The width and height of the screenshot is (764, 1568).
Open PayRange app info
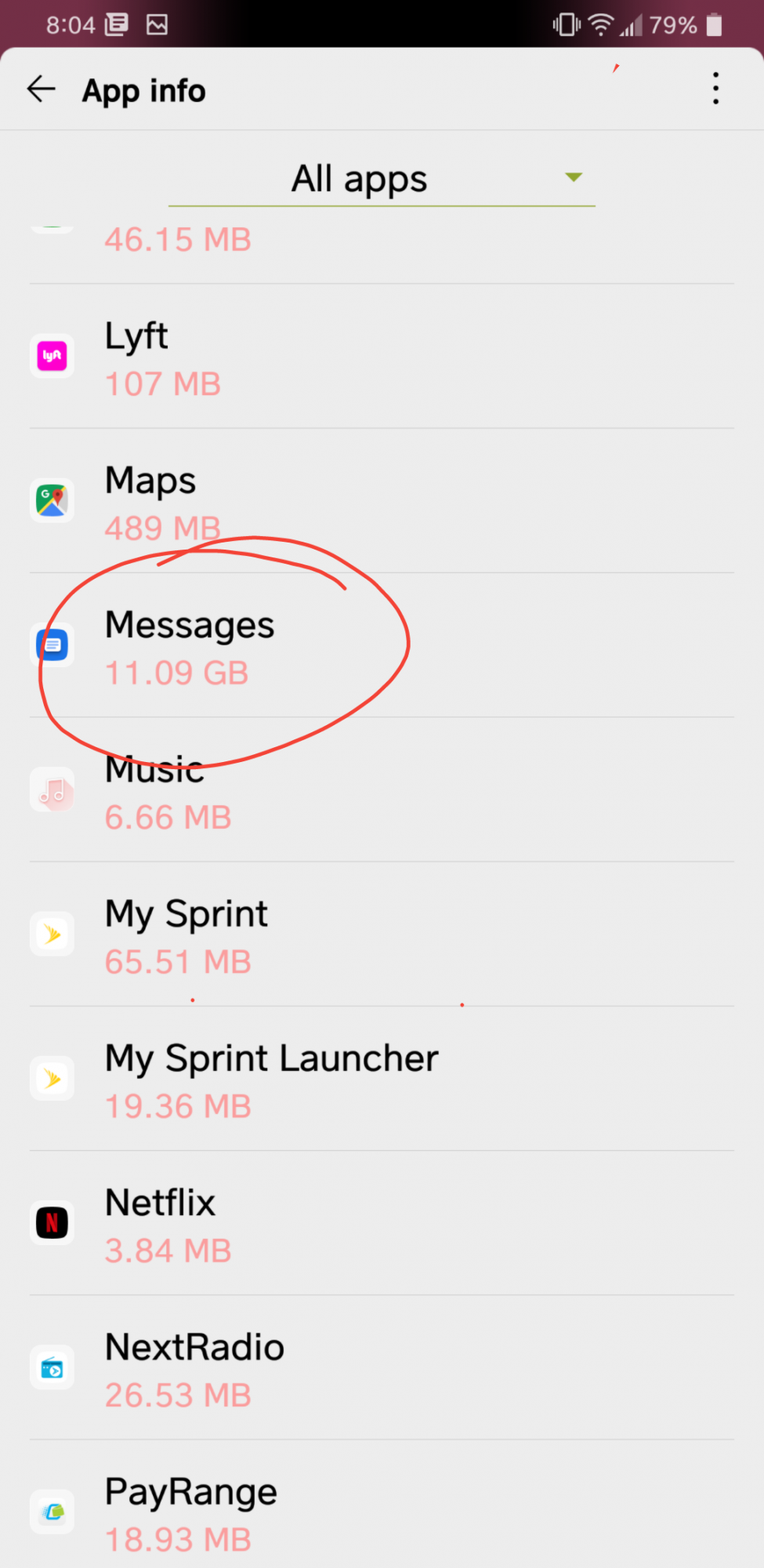click(382, 1505)
